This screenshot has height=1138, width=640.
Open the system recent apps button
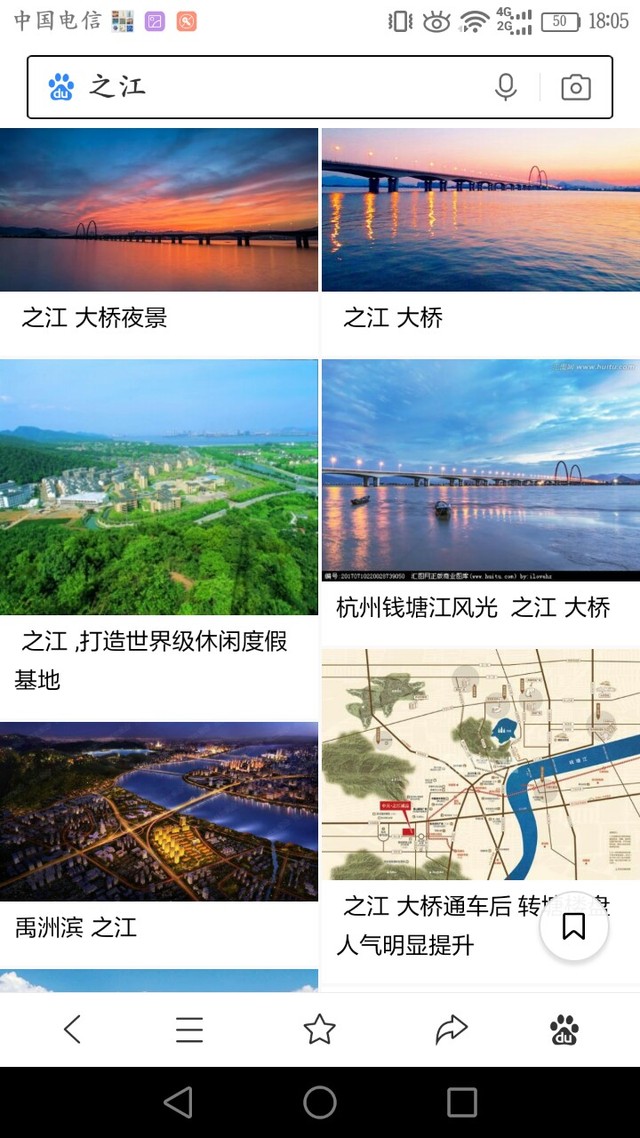point(462,1102)
